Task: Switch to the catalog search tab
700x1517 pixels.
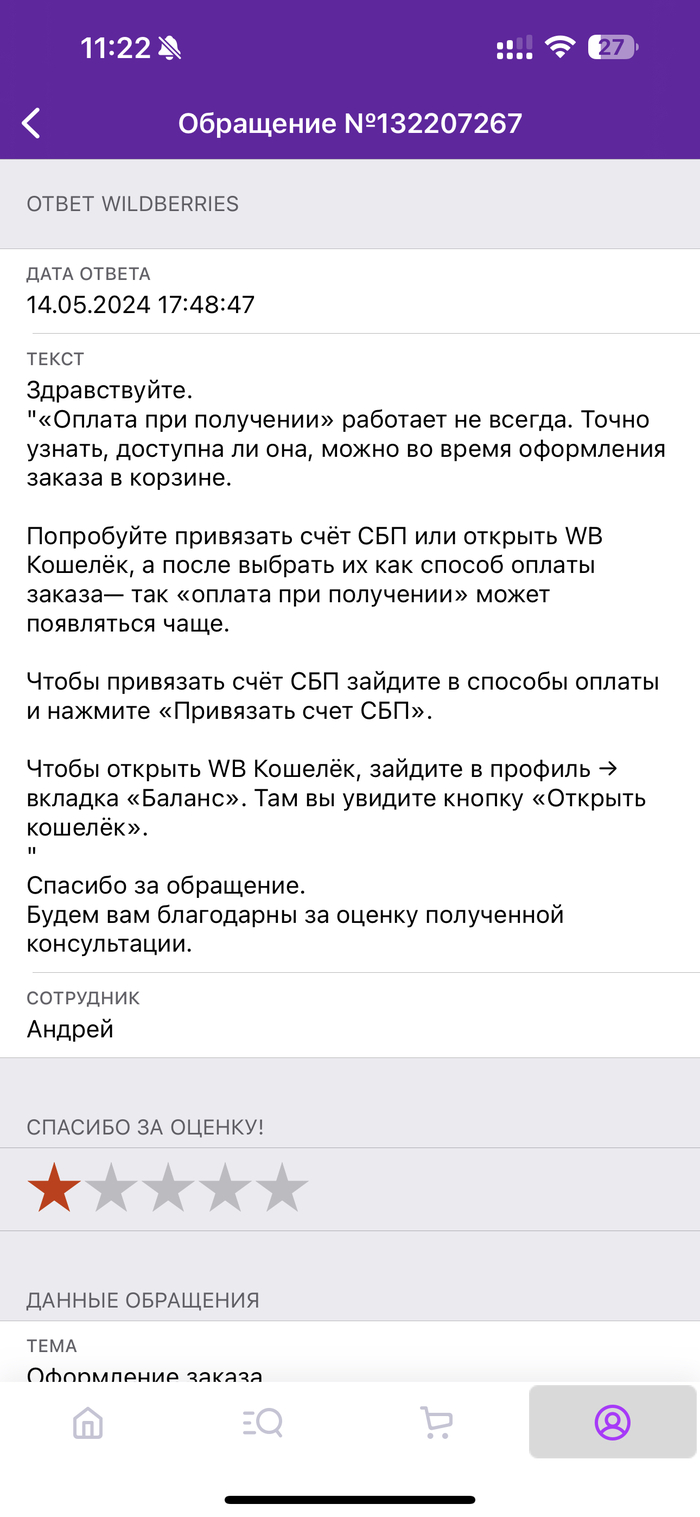Action: (x=263, y=1421)
